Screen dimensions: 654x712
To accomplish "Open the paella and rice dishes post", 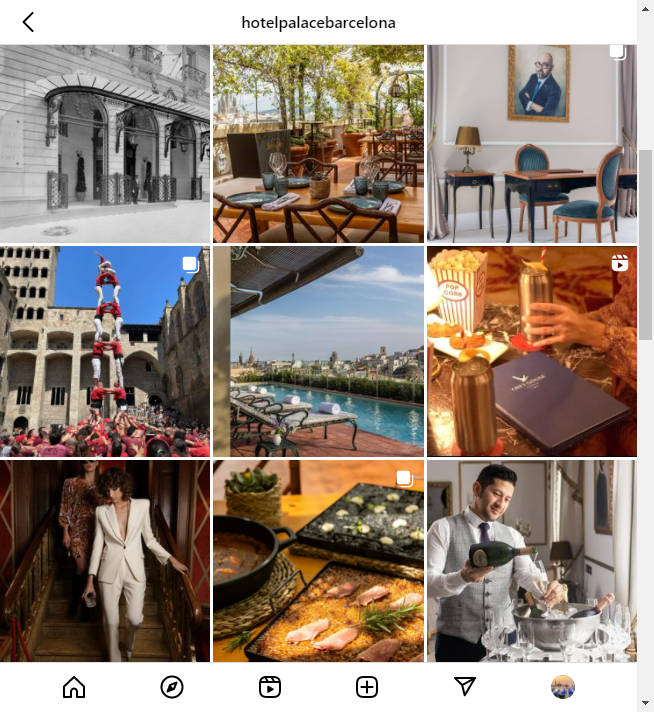I will click(318, 560).
